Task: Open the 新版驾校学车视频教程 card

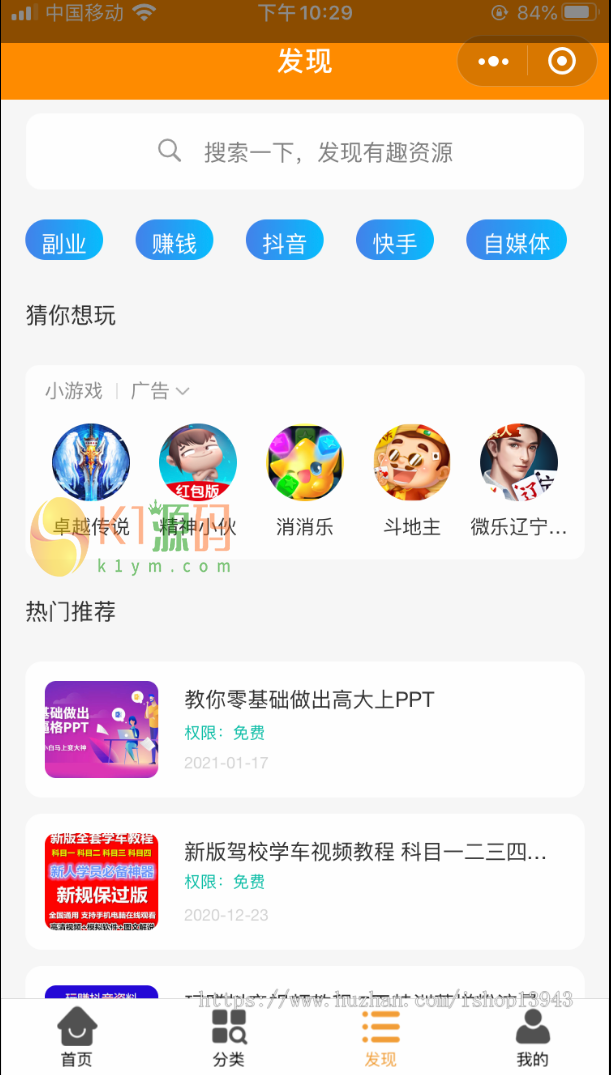Action: [x=305, y=881]
